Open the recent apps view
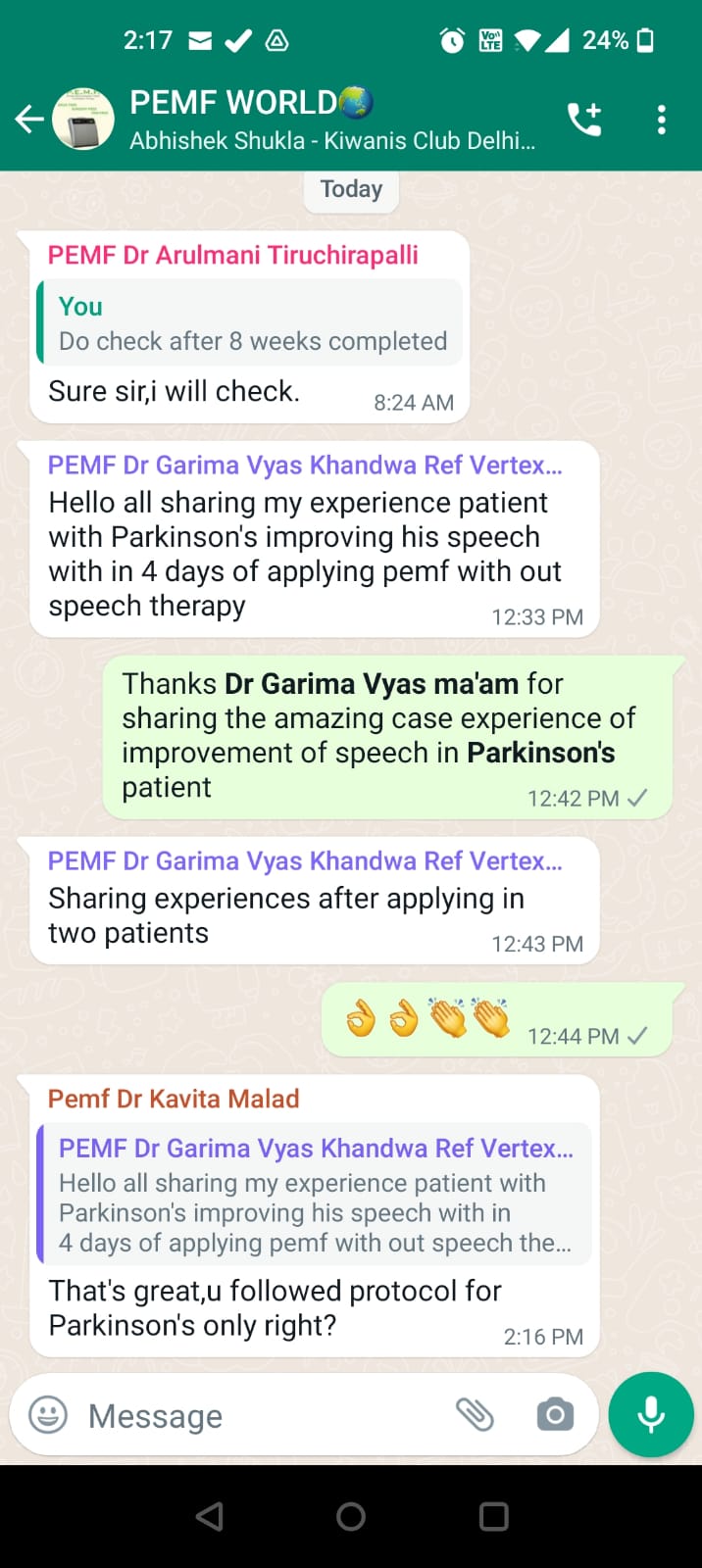 [x=493, y=1516]
